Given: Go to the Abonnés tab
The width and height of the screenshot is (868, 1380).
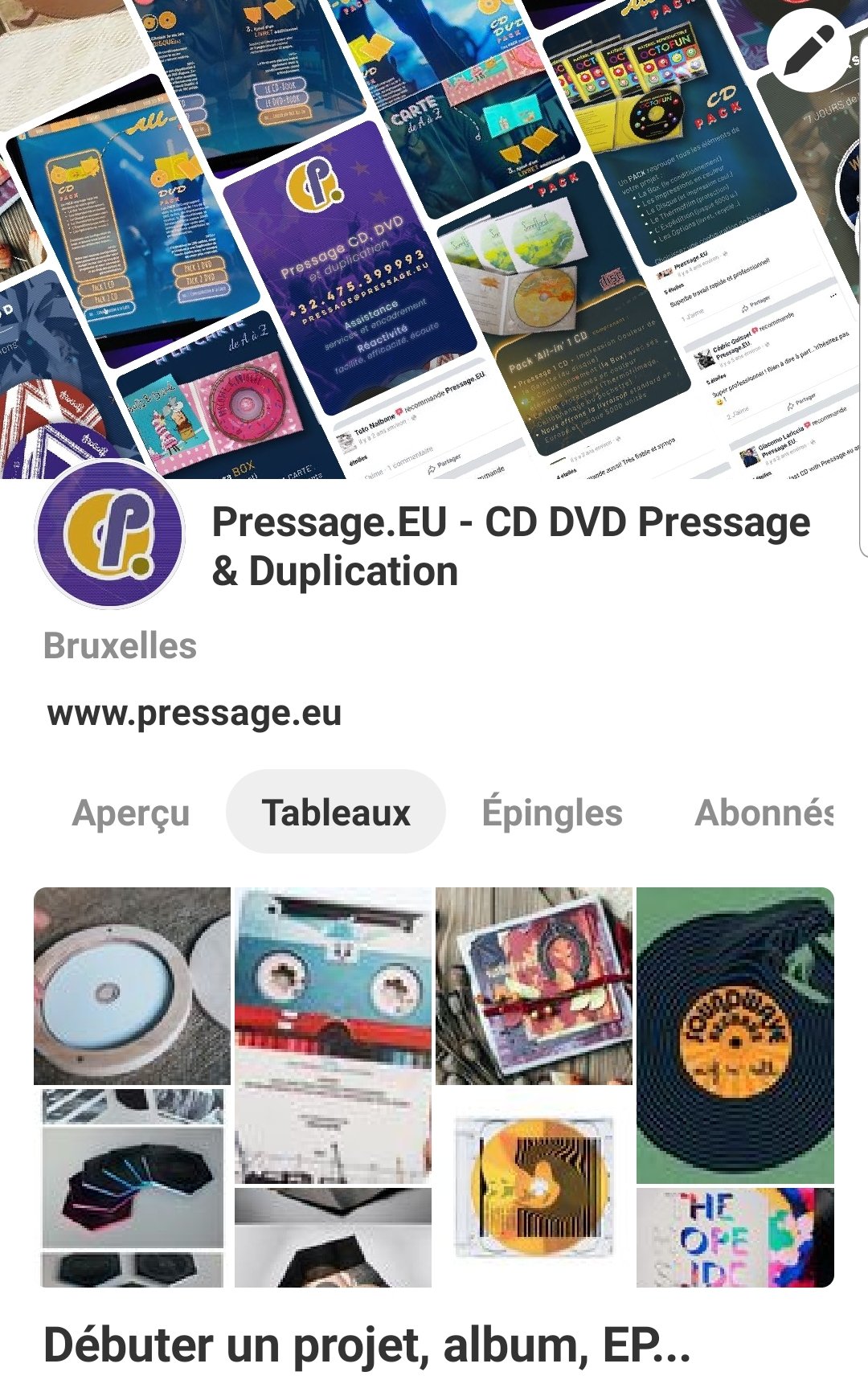Looking at the screenshot, I should [x=764, y=813].
